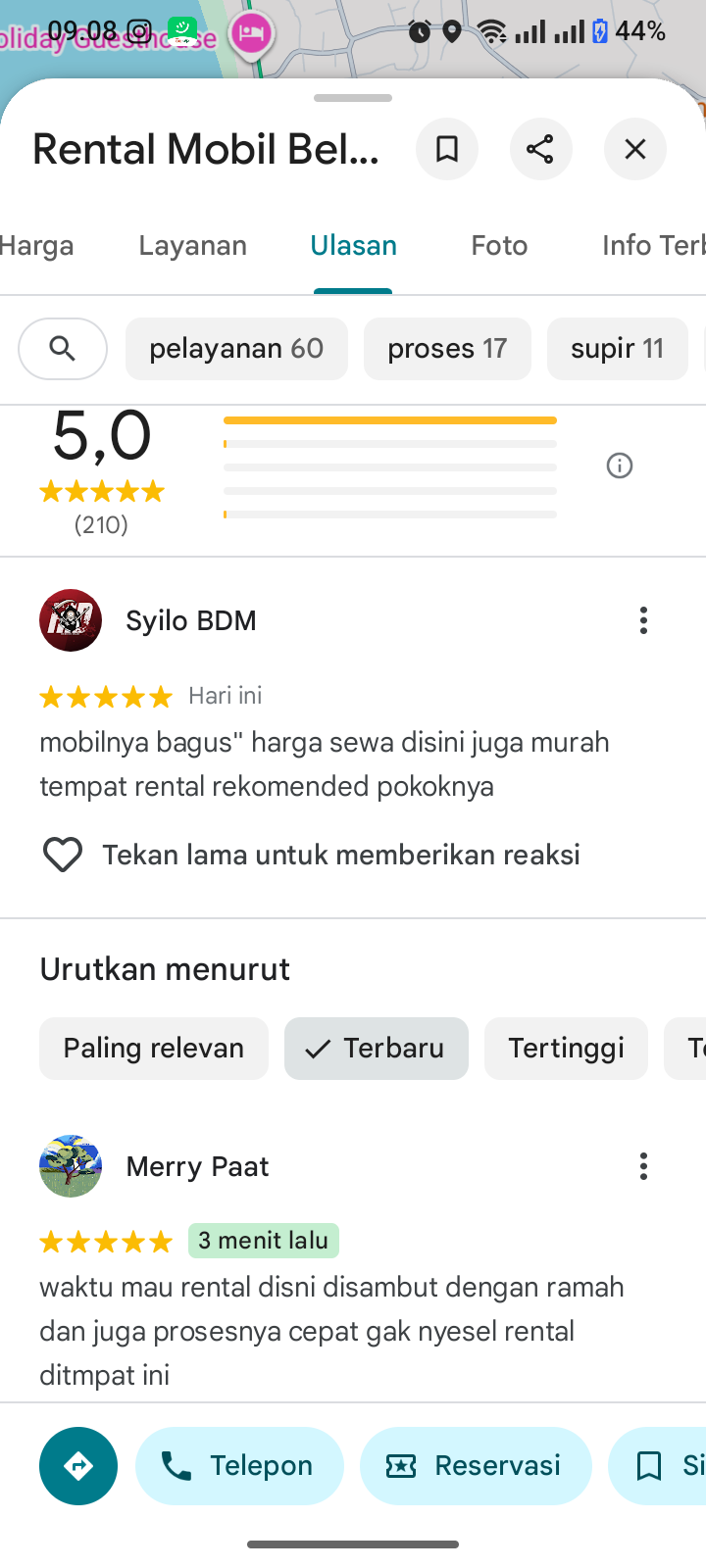706x1568 pixels.
Task: Share this rental place
Action: (x=540, y=149)
